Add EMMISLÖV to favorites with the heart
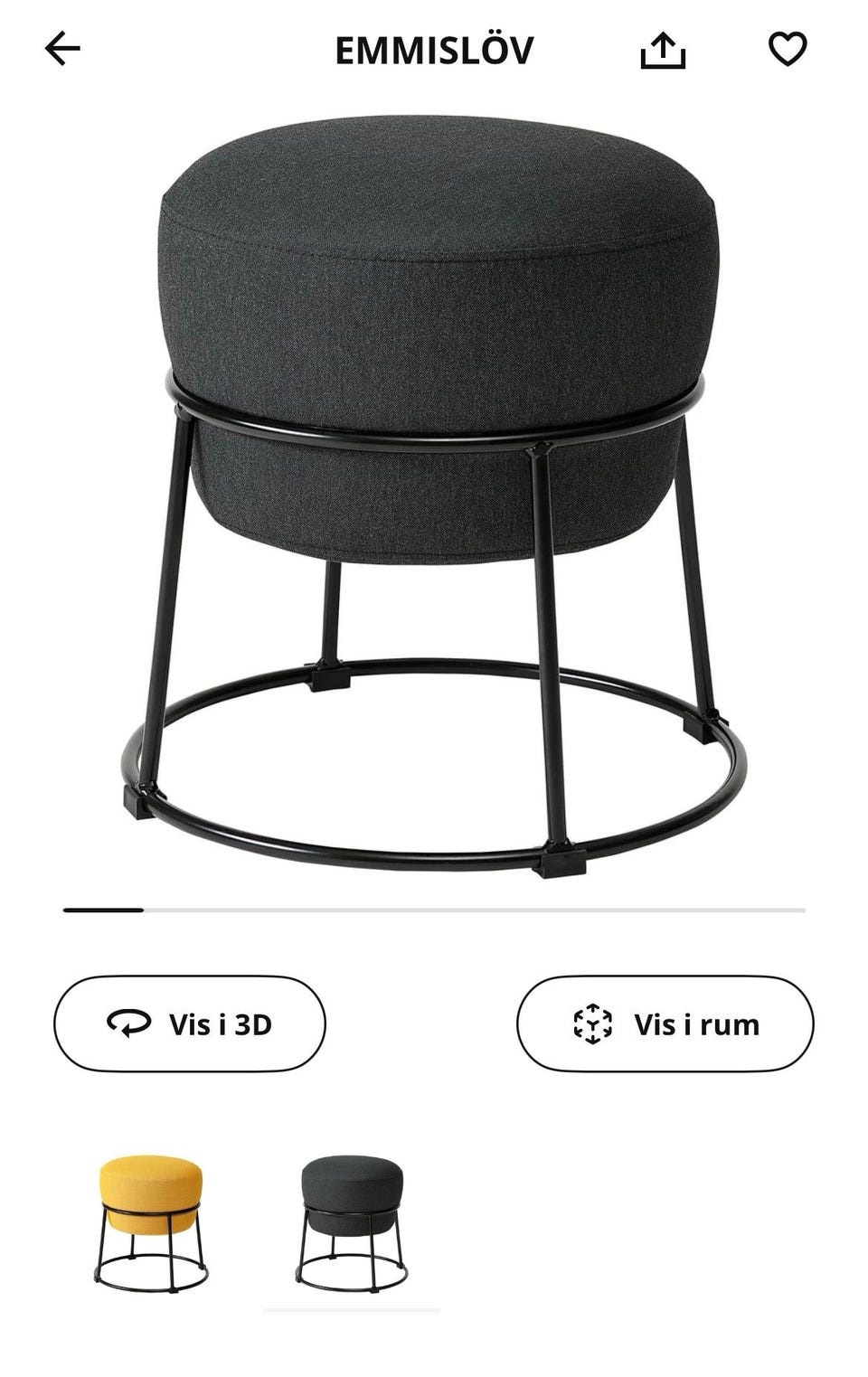The height and width of the screenshot is (1377, 868). tap(788, 49)
